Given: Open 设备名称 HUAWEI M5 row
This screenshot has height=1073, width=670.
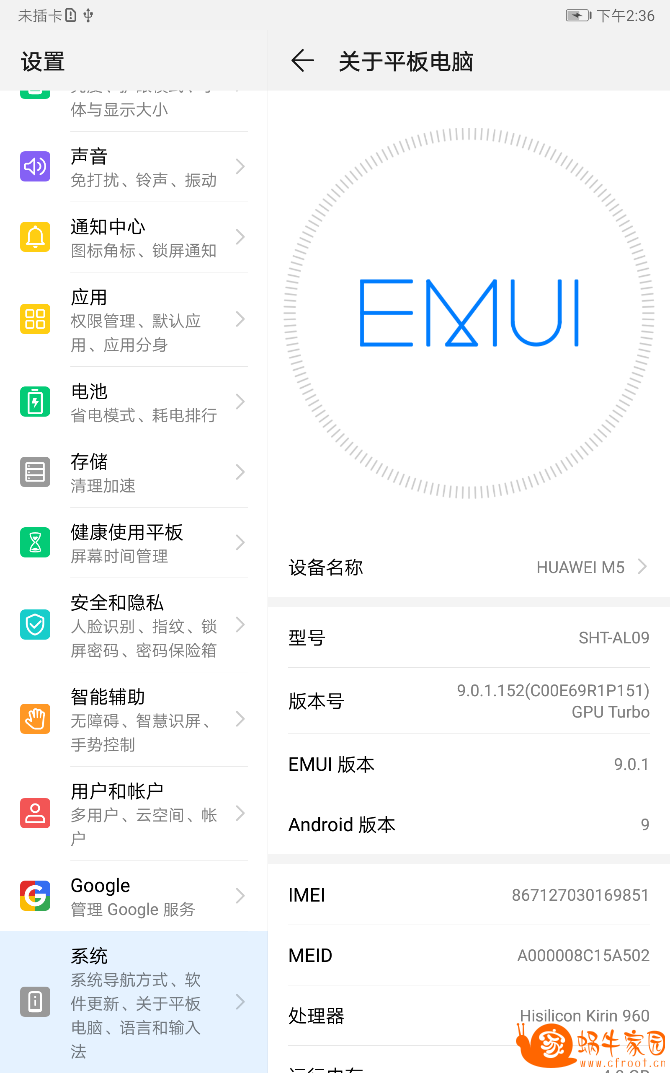Looking at the screenshot, I should 468,567.
